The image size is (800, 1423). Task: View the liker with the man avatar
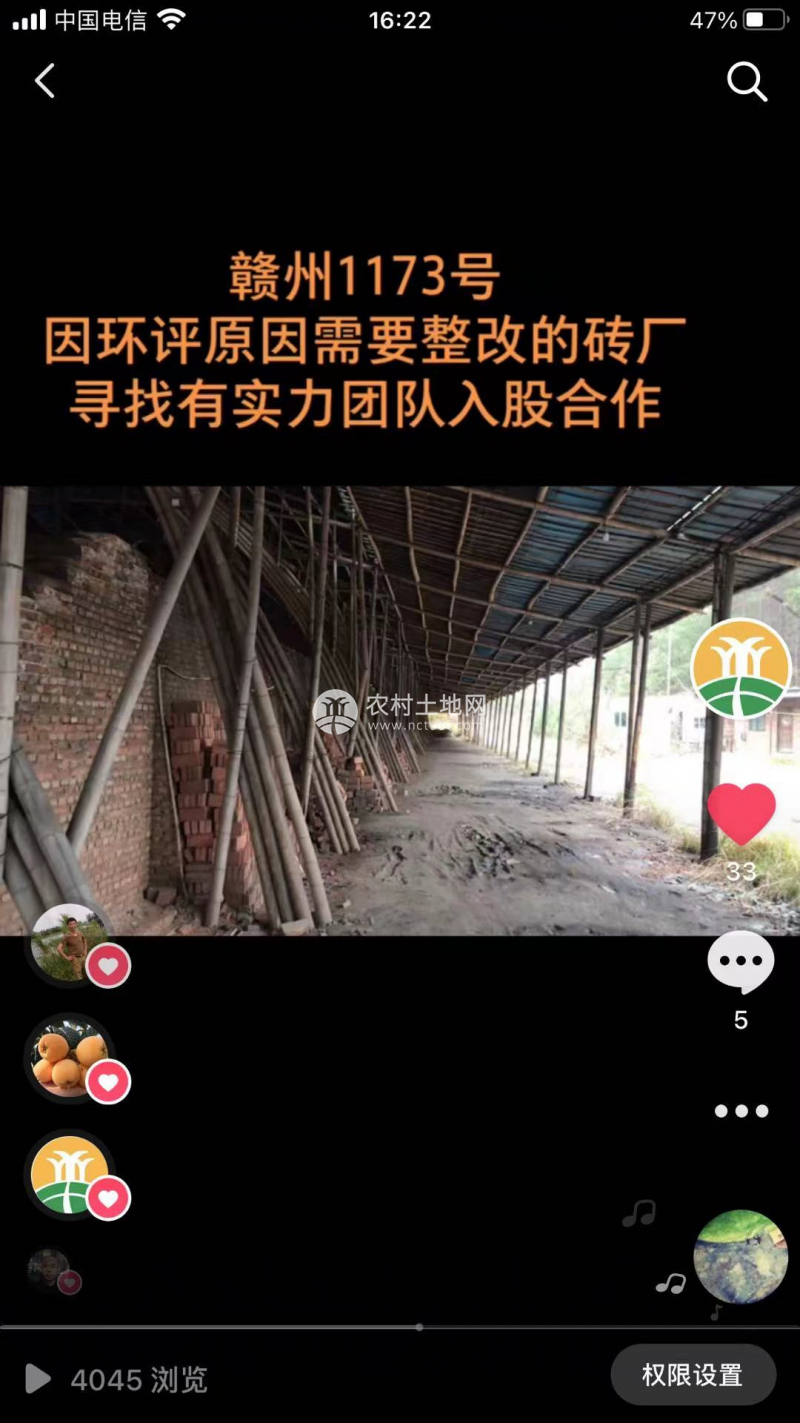(68, 942)
